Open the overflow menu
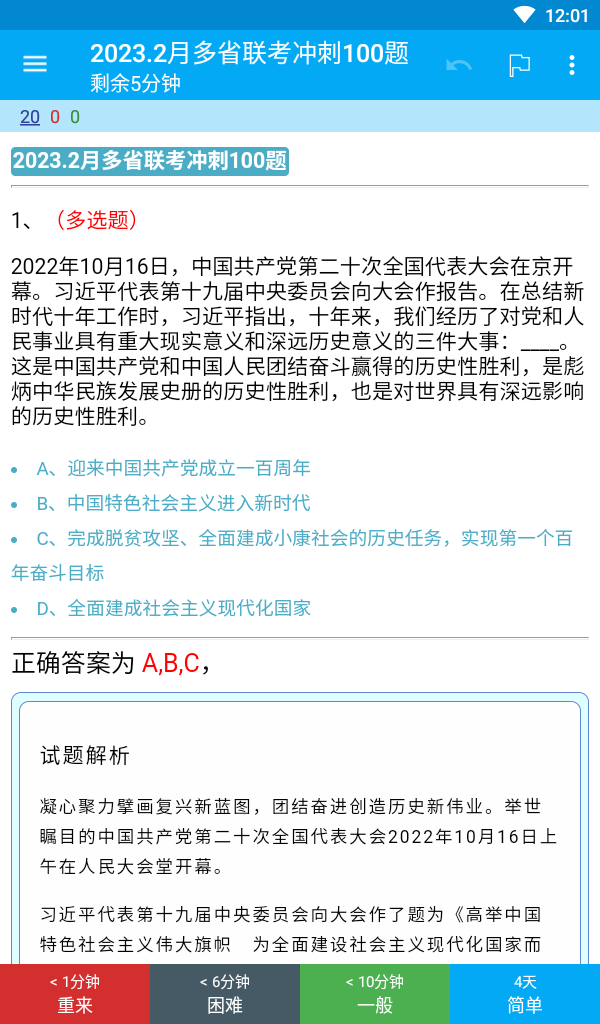The image size is (600, 1024). click(x=572, y=65)
